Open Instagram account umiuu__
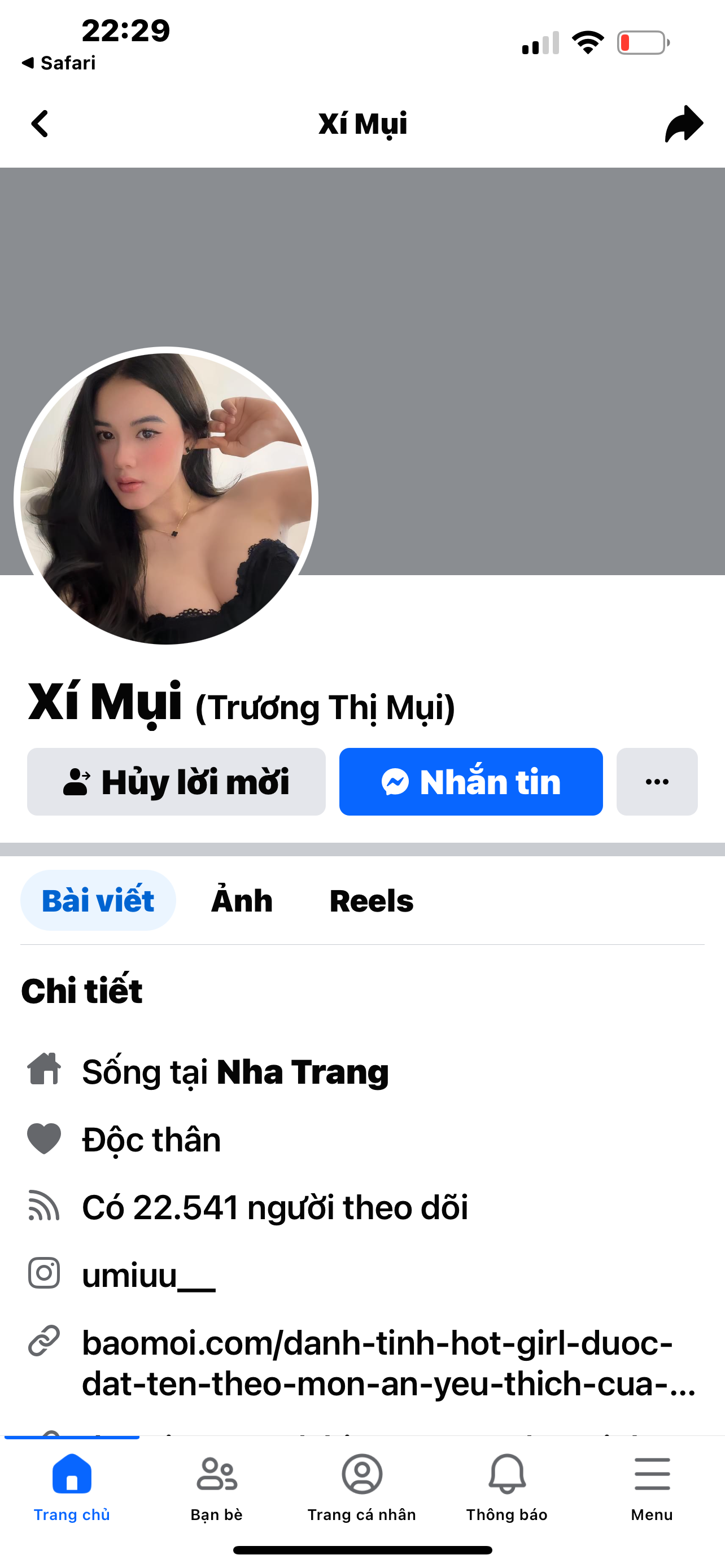This screenshot has height=1568, width=725. click(149, 1274)
